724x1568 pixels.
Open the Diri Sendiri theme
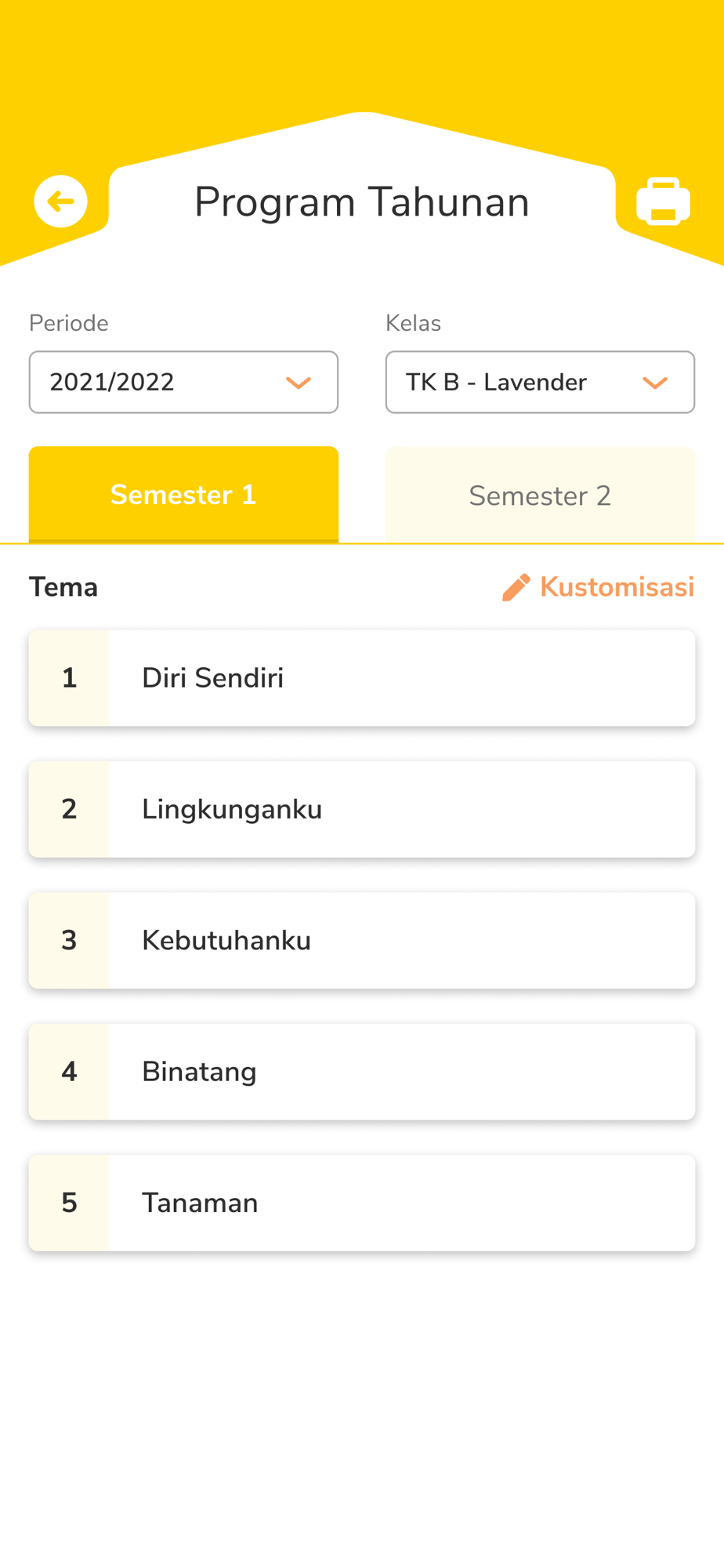click(362, 678)
